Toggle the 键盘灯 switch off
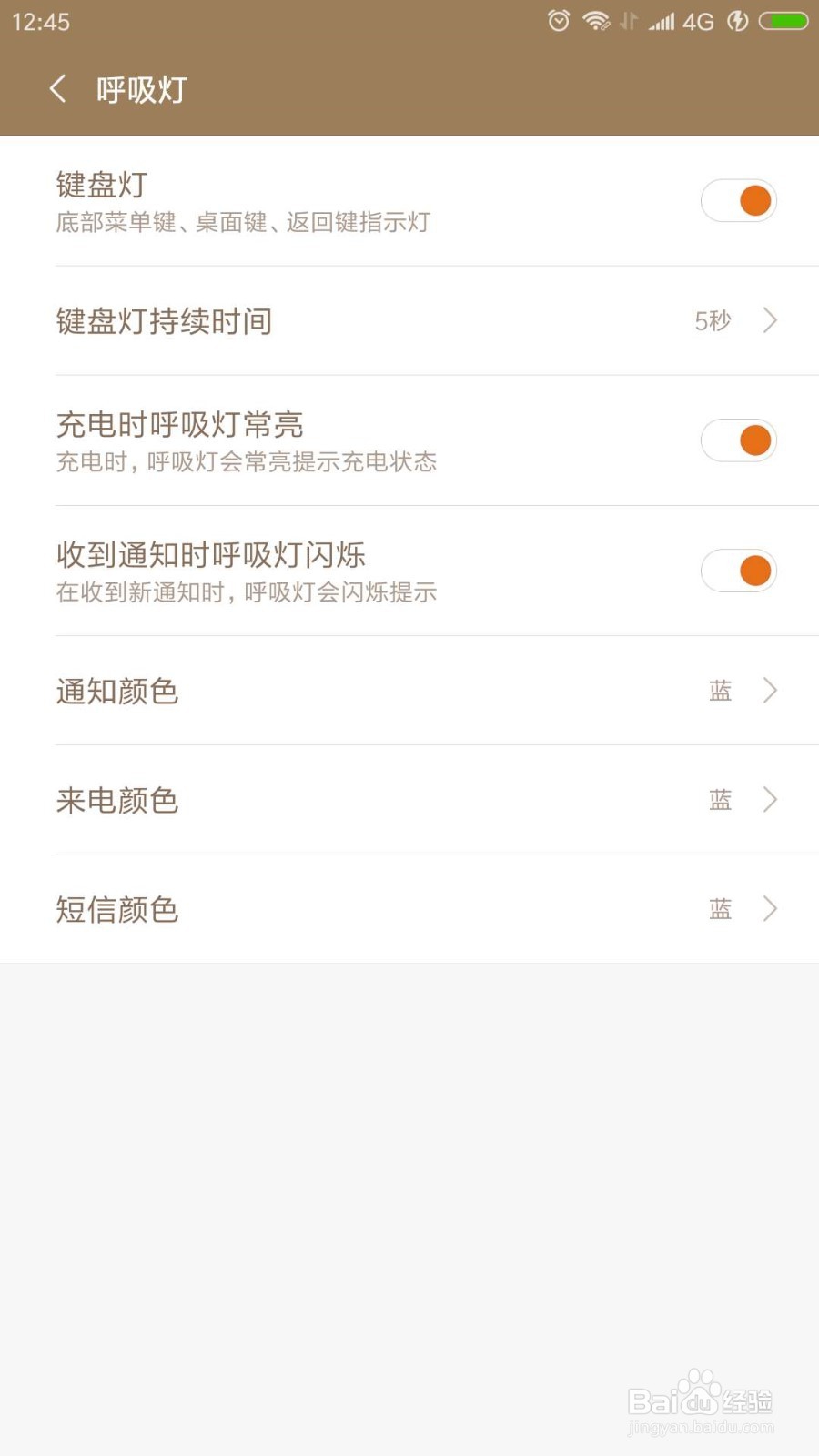This screenshot has width=819, height=1456. (x=738, y=201)
